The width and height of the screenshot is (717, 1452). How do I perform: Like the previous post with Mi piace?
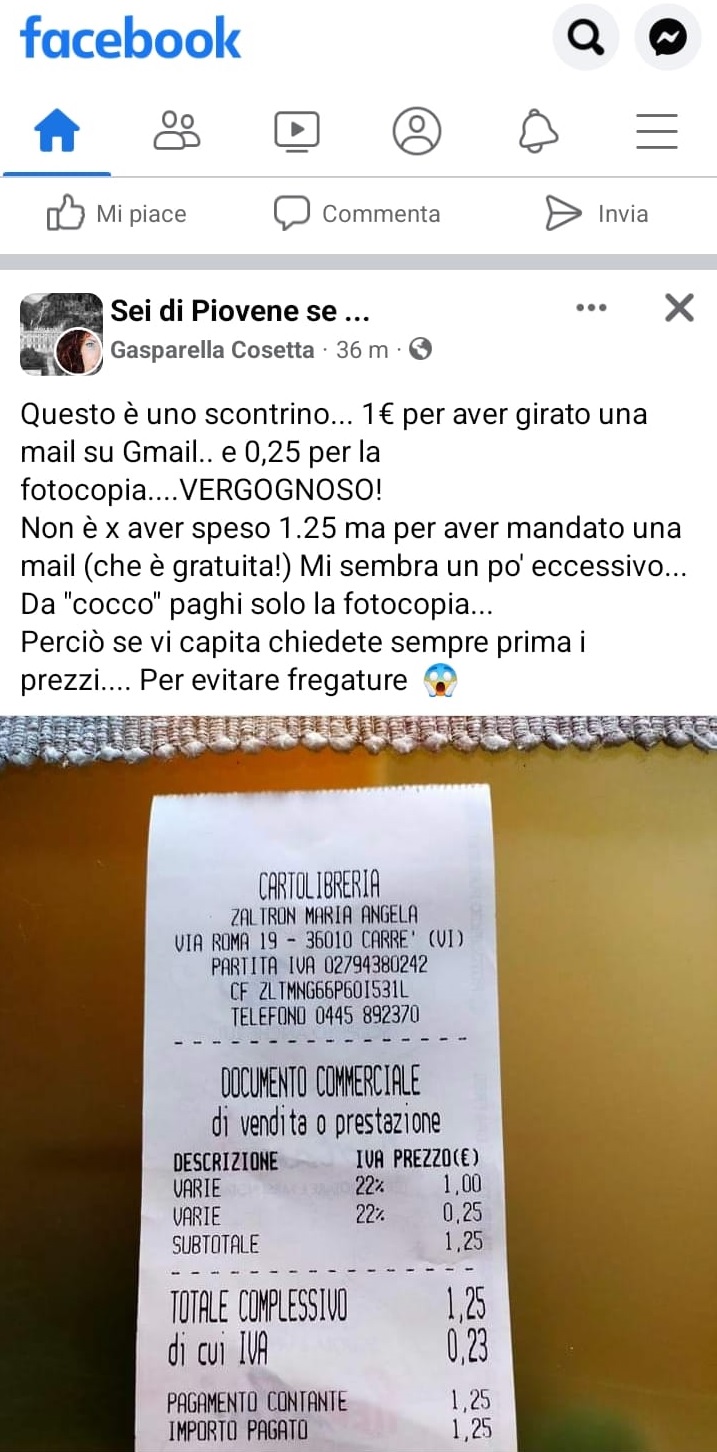(x=117, y=214)
